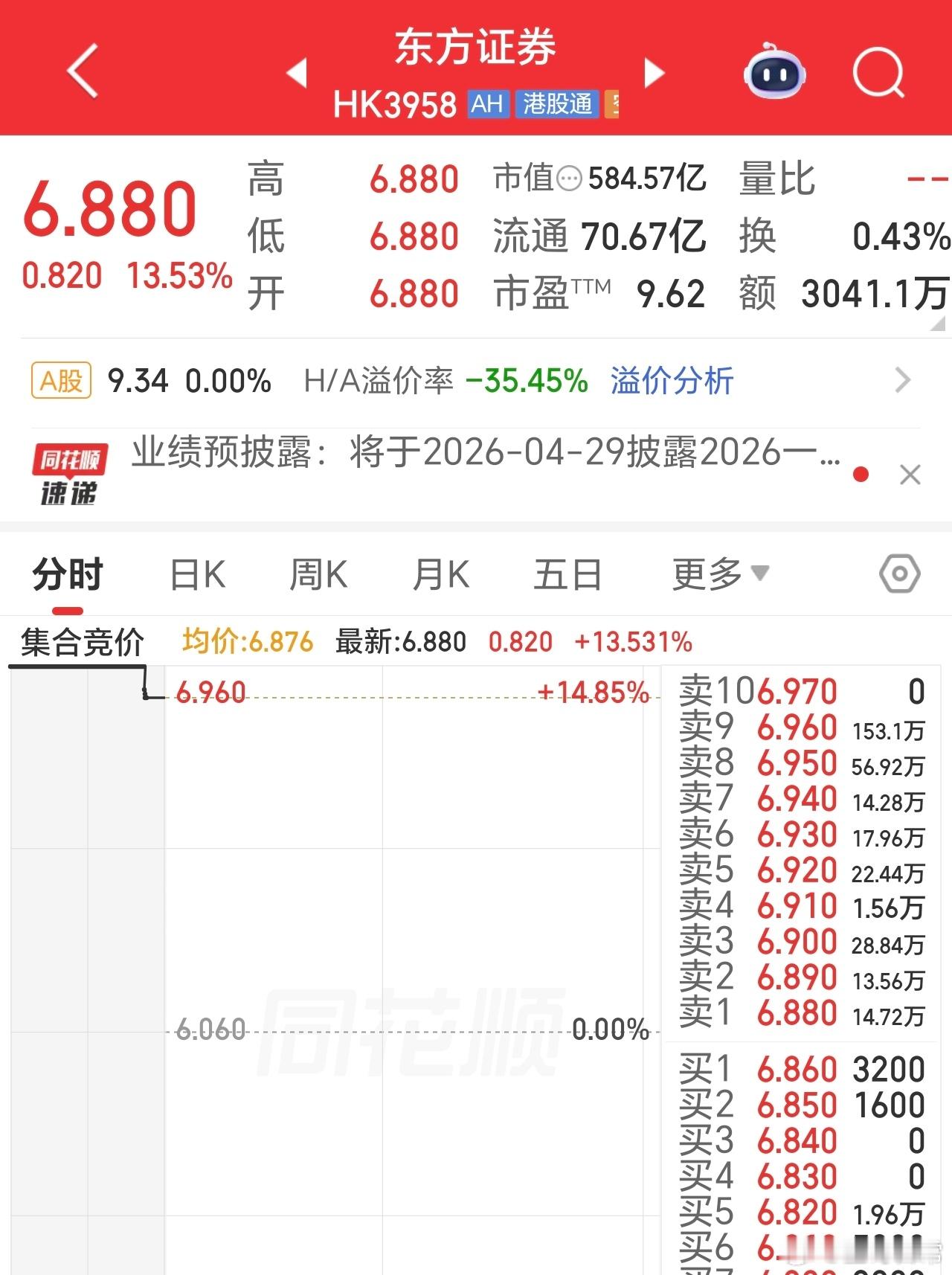Open the AI assistant robot icon

pos(776,73)
